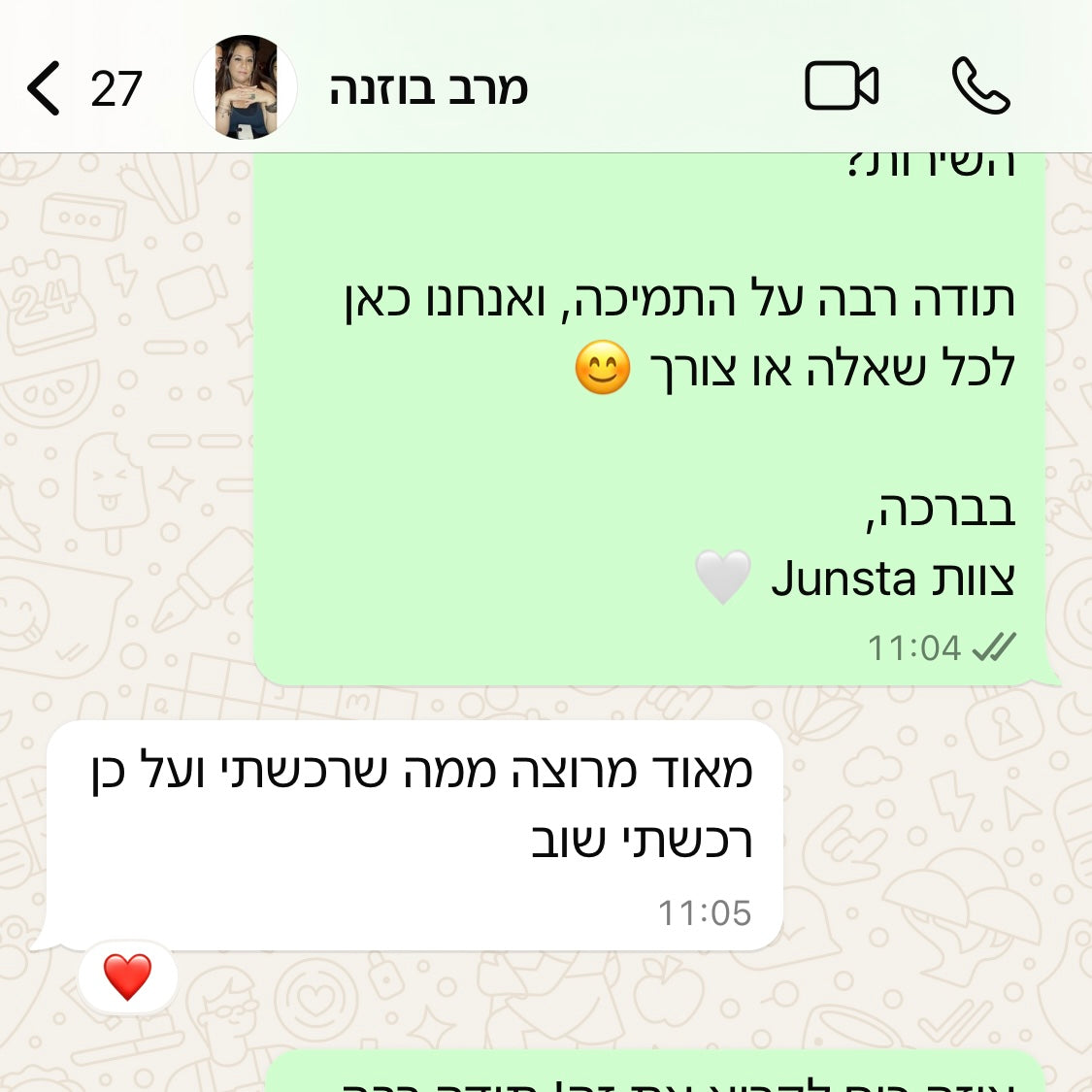Start a voice call with מרב בוזנה
Viewport: 1092px width, 1092px height.
point(980,86)
